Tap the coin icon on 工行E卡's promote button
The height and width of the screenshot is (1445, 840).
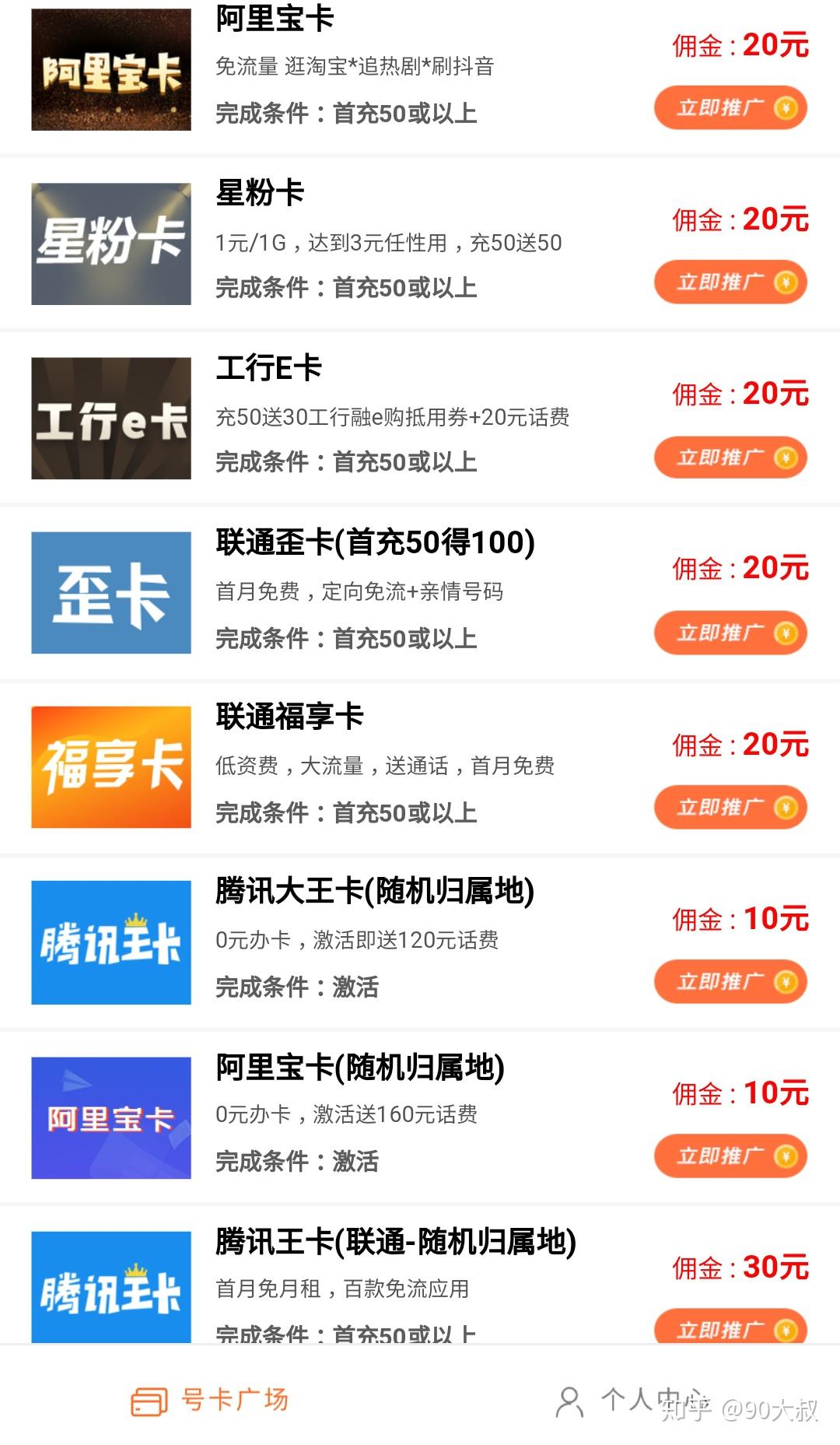788,457
